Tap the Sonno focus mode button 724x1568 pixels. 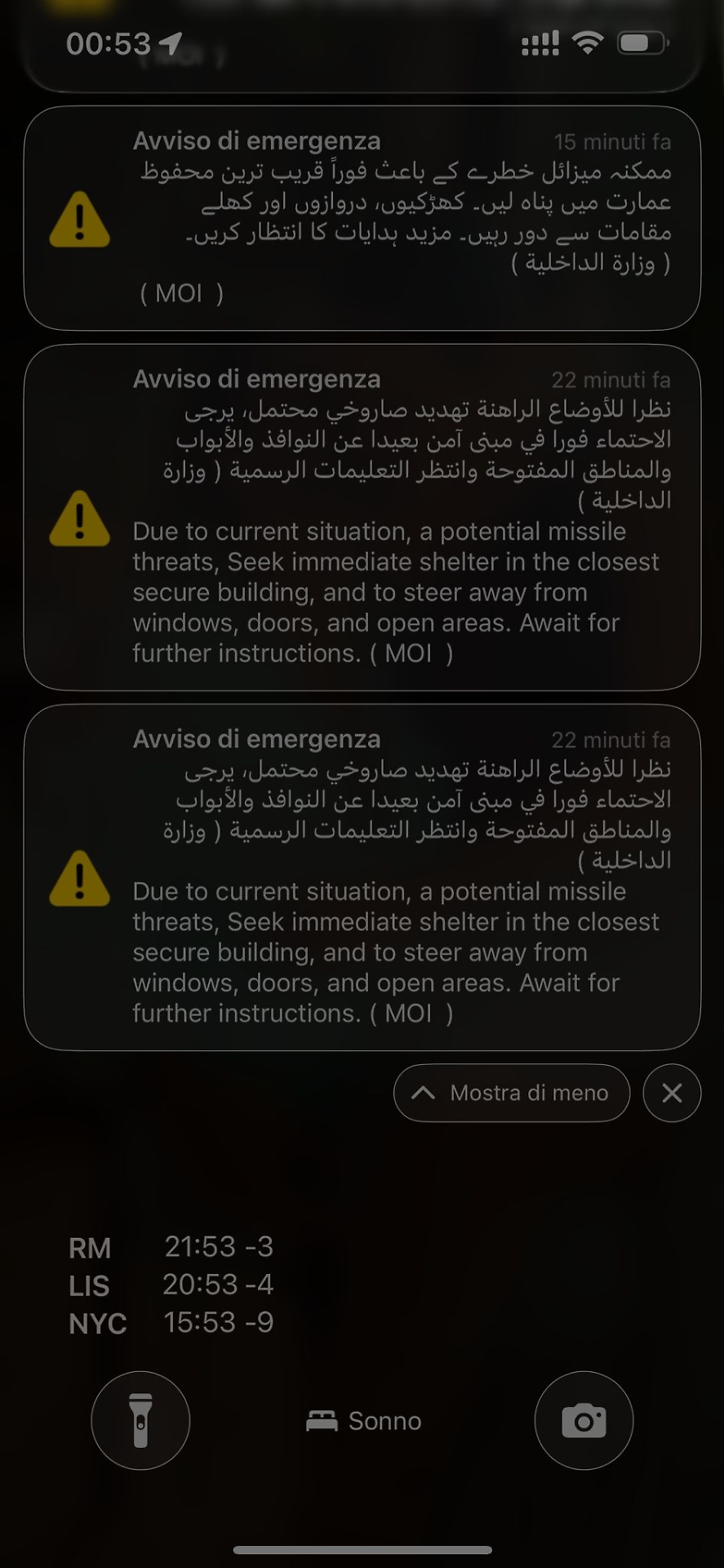click(x=363, y=1421)
